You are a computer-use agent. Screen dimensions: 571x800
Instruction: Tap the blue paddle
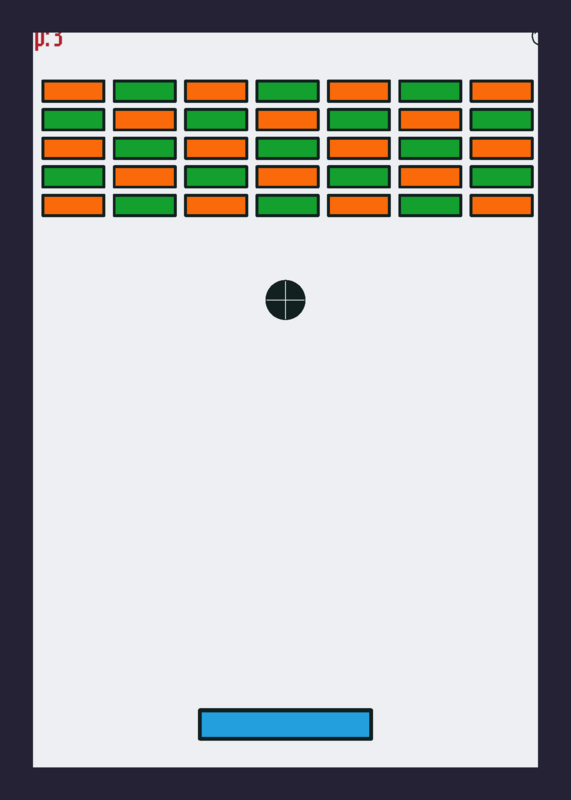click(x=285, y=724)
